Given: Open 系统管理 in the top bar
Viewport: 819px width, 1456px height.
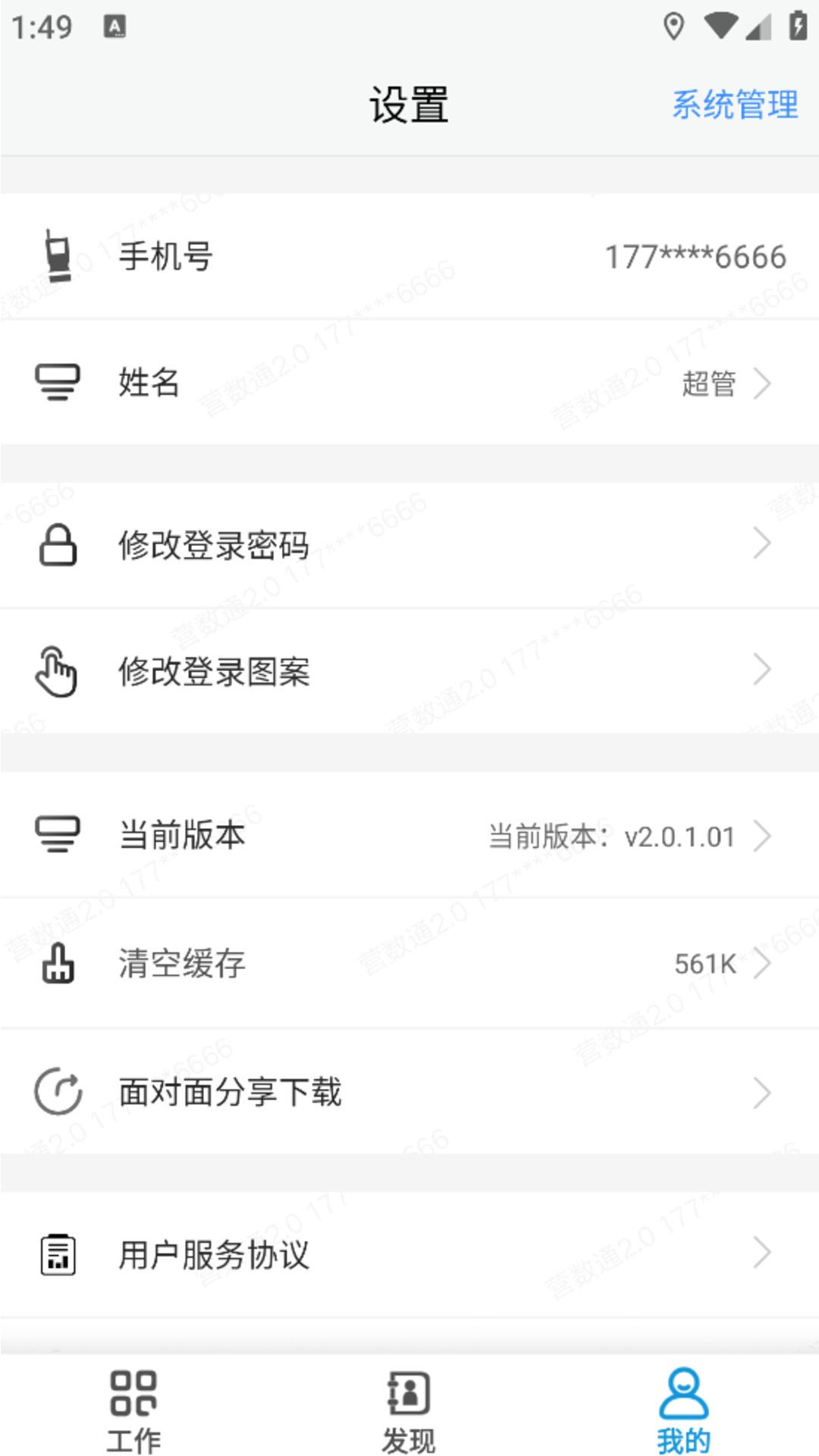Looking at the screenshot, I should pos(734,105).
